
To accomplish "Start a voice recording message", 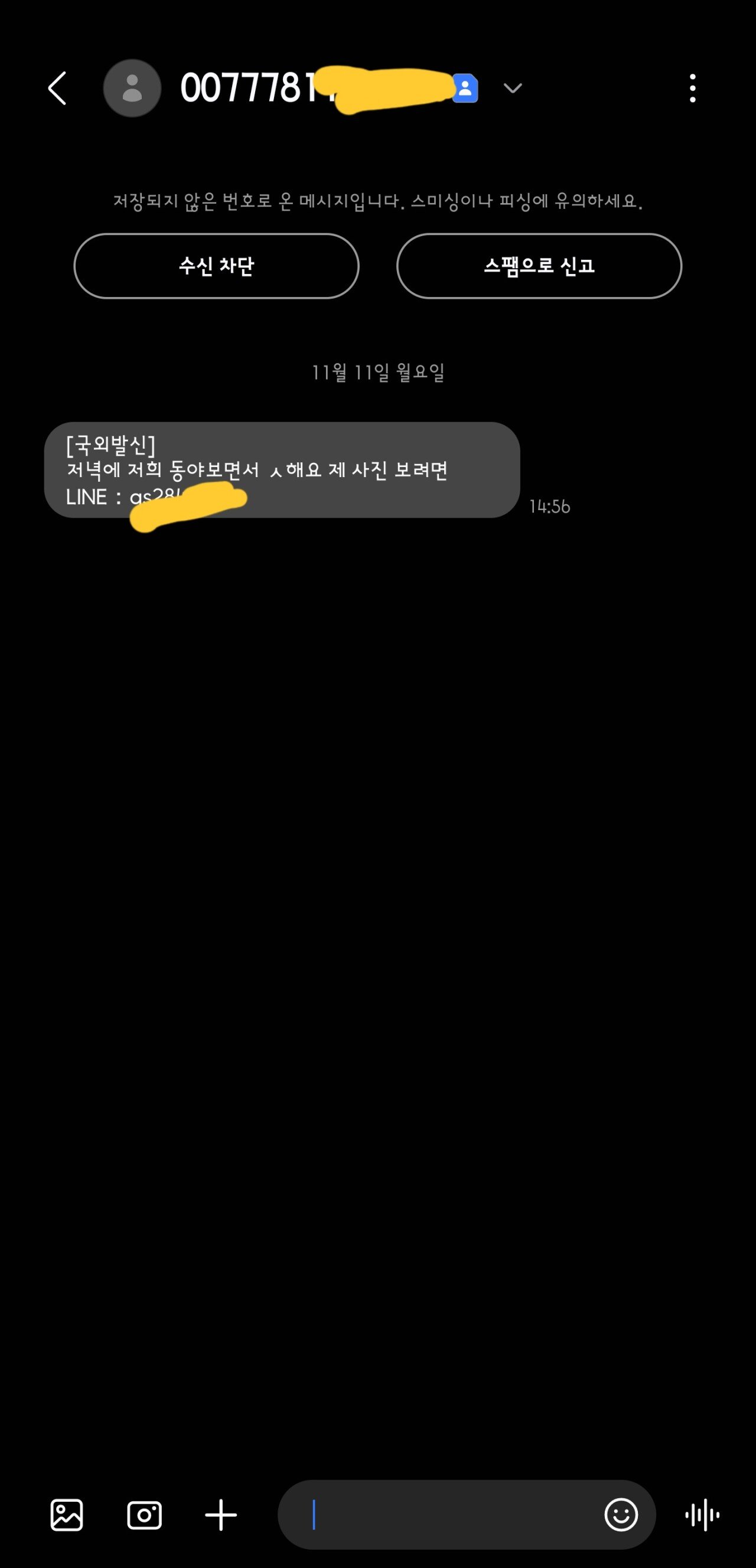I will coord(702,1515).
